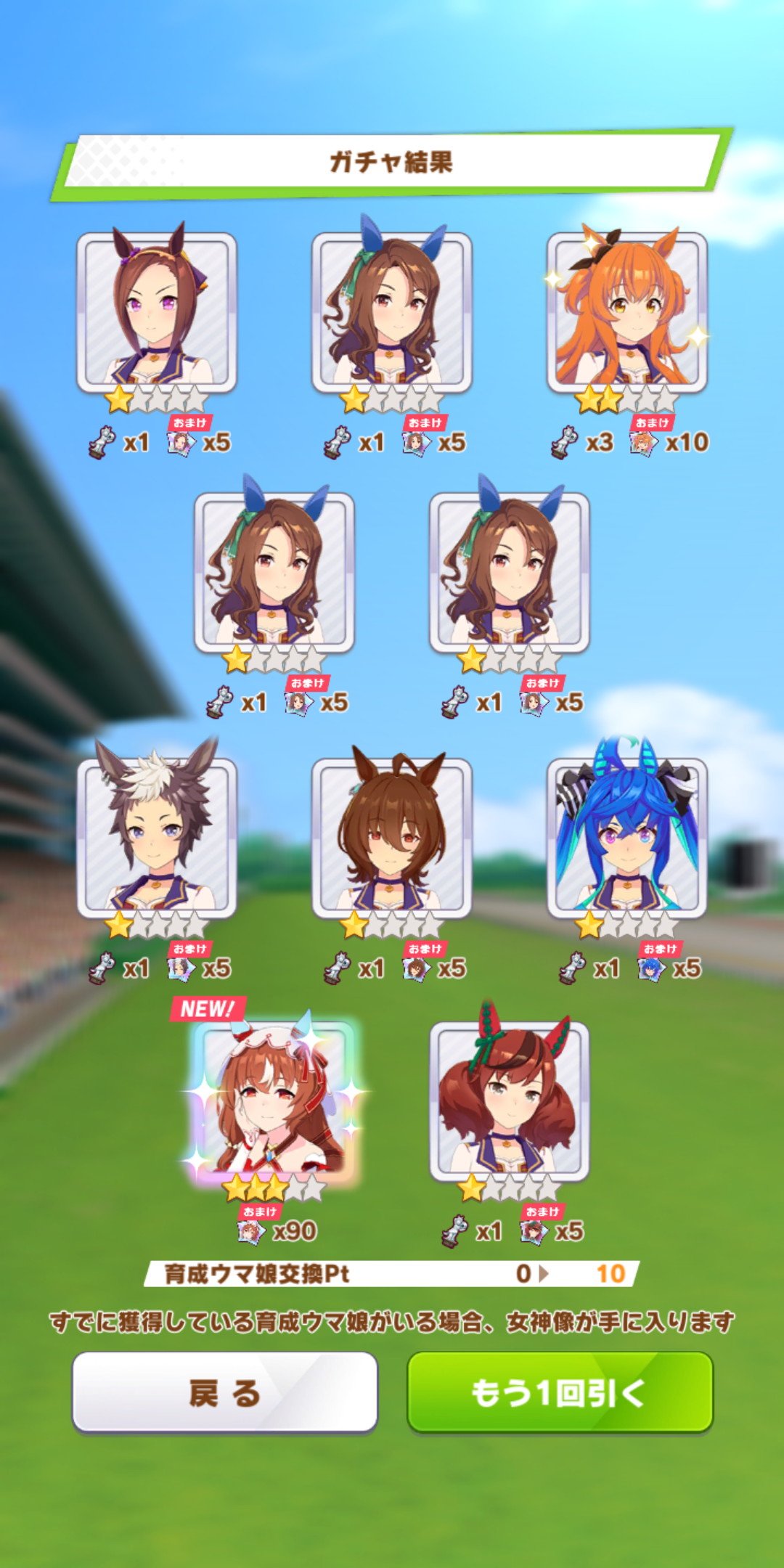Tap the 戻る back button
Viewport: 784px width, 1568px height.
click(224, 1392)
